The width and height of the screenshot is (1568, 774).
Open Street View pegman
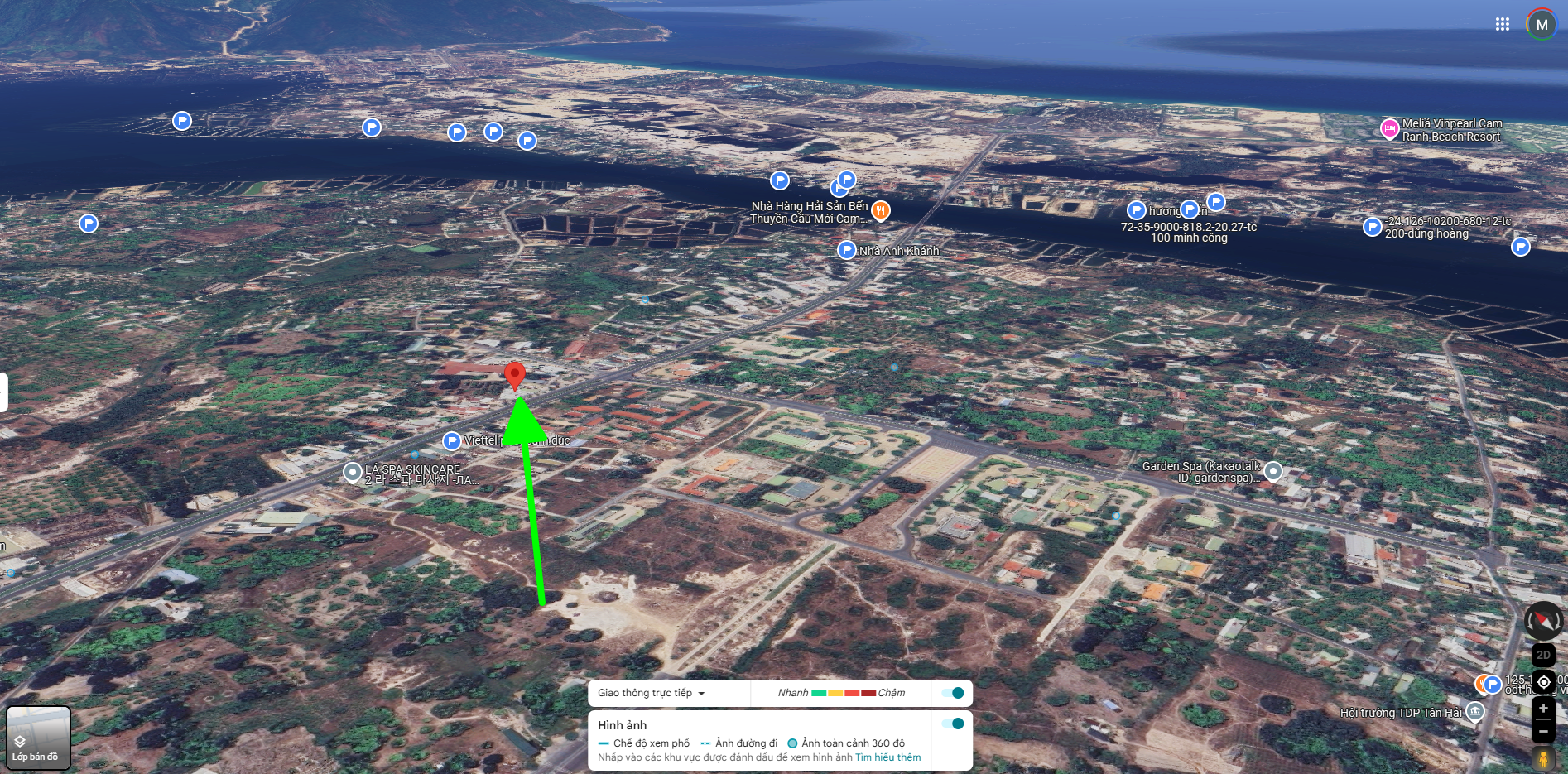coord(1543,758)
